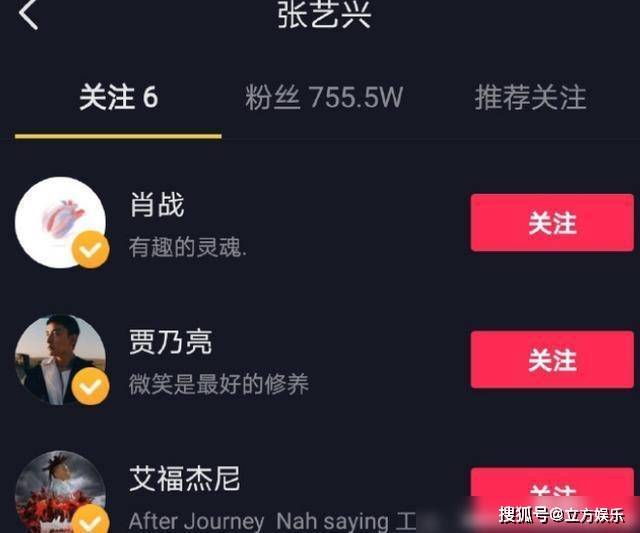The width and height of the screenshot is (640, 533).
Task: Switch to the 粉丝 755.5W tab
Action: point(324,98)
